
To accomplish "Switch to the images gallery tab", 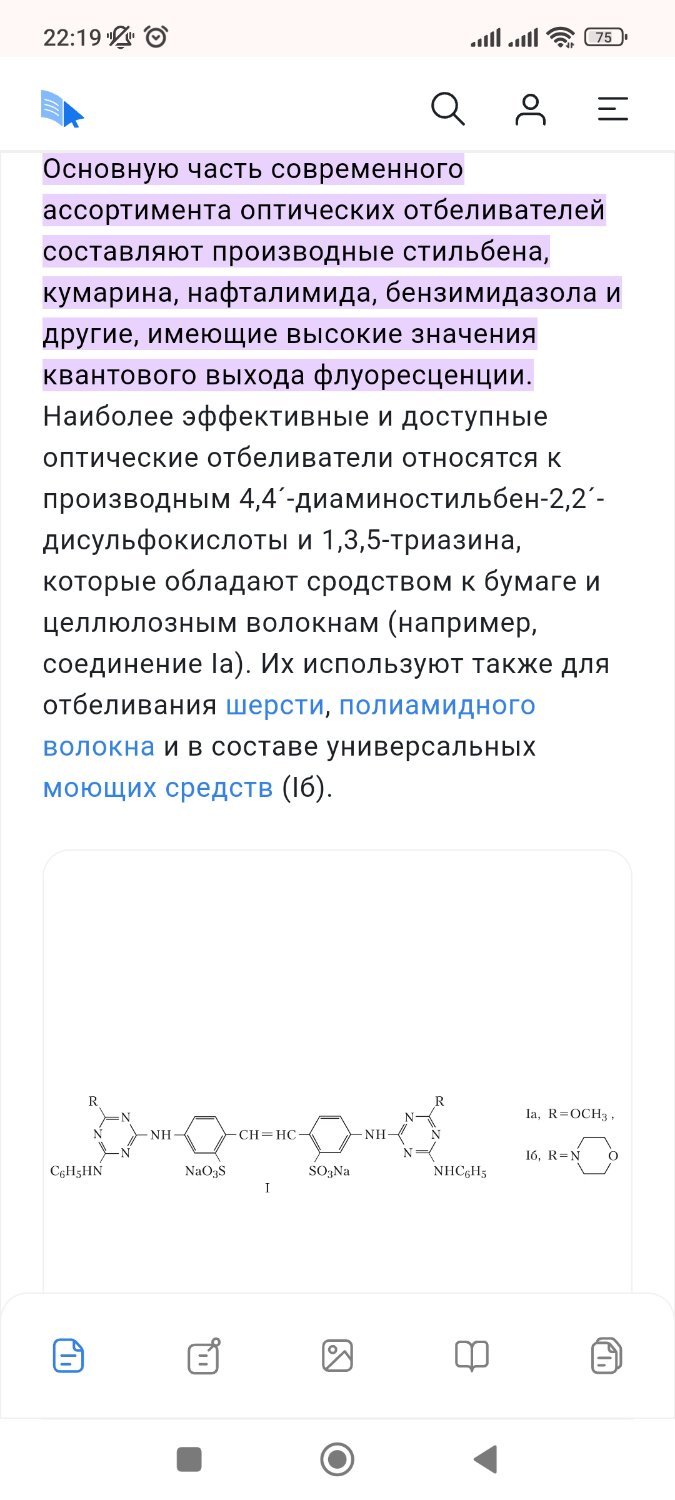I will [x=338, y=1356].
